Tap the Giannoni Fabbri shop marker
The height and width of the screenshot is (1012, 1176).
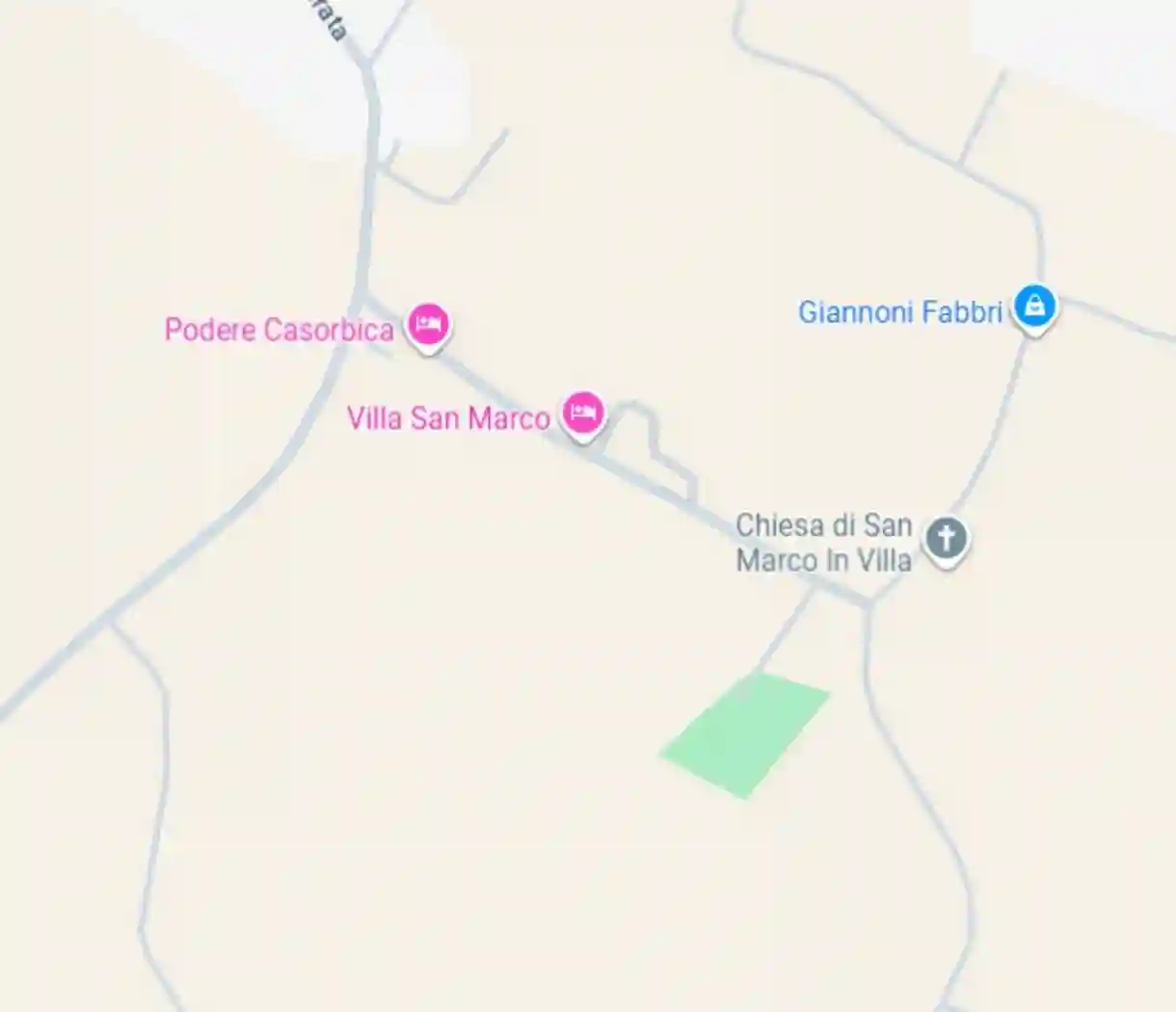[x=1034, y=307]
